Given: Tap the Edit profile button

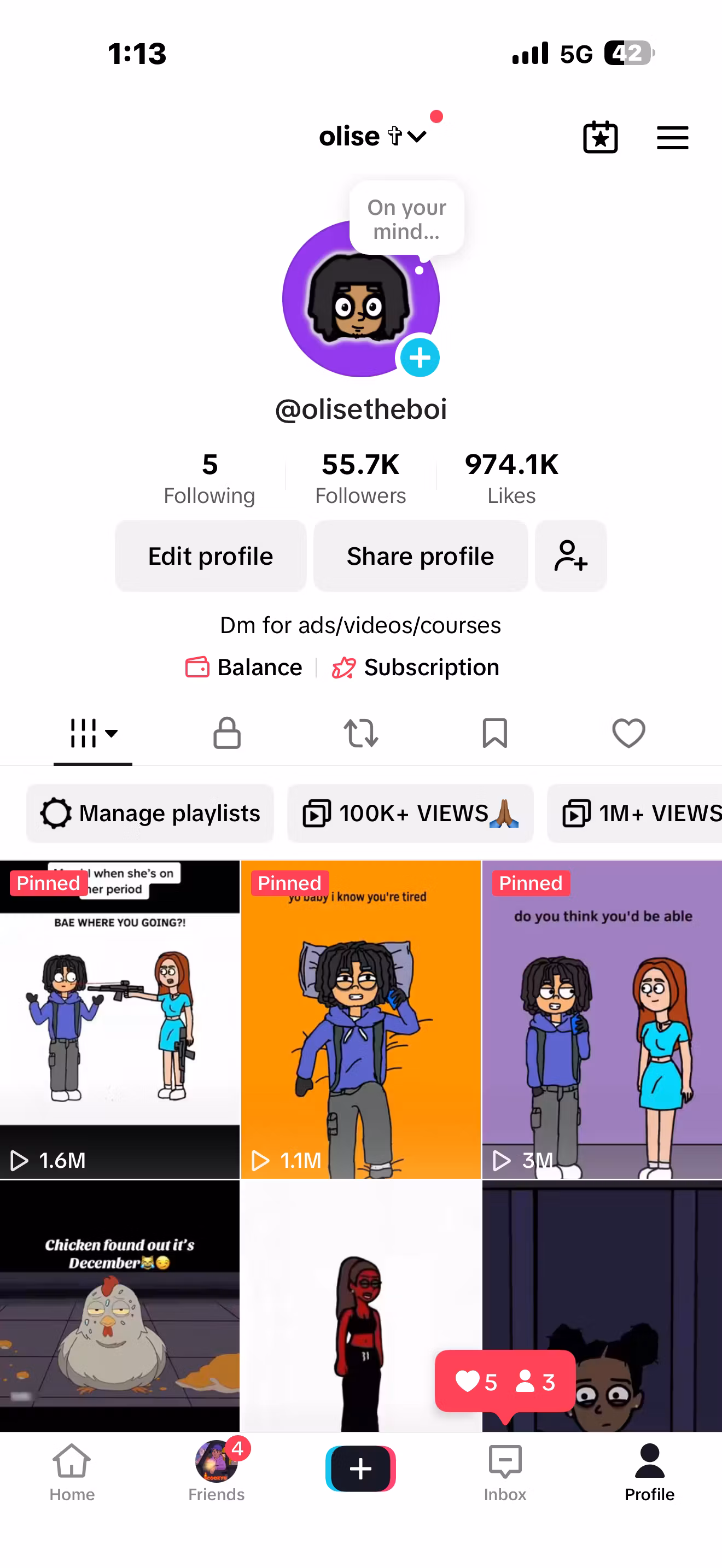Looking at the screenshot, I should (x=210, y=555).
